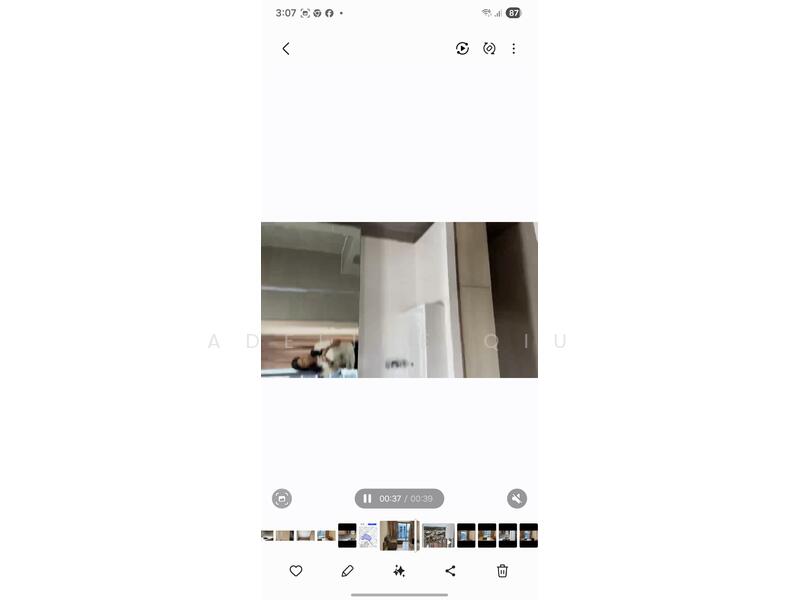The width and height of the screenshot is (800, 600).
Task: Add this video to favorites
Action: (296, 571)
